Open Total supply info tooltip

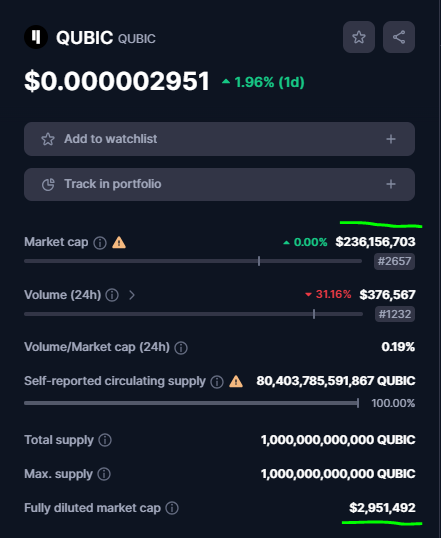[105, 440]
